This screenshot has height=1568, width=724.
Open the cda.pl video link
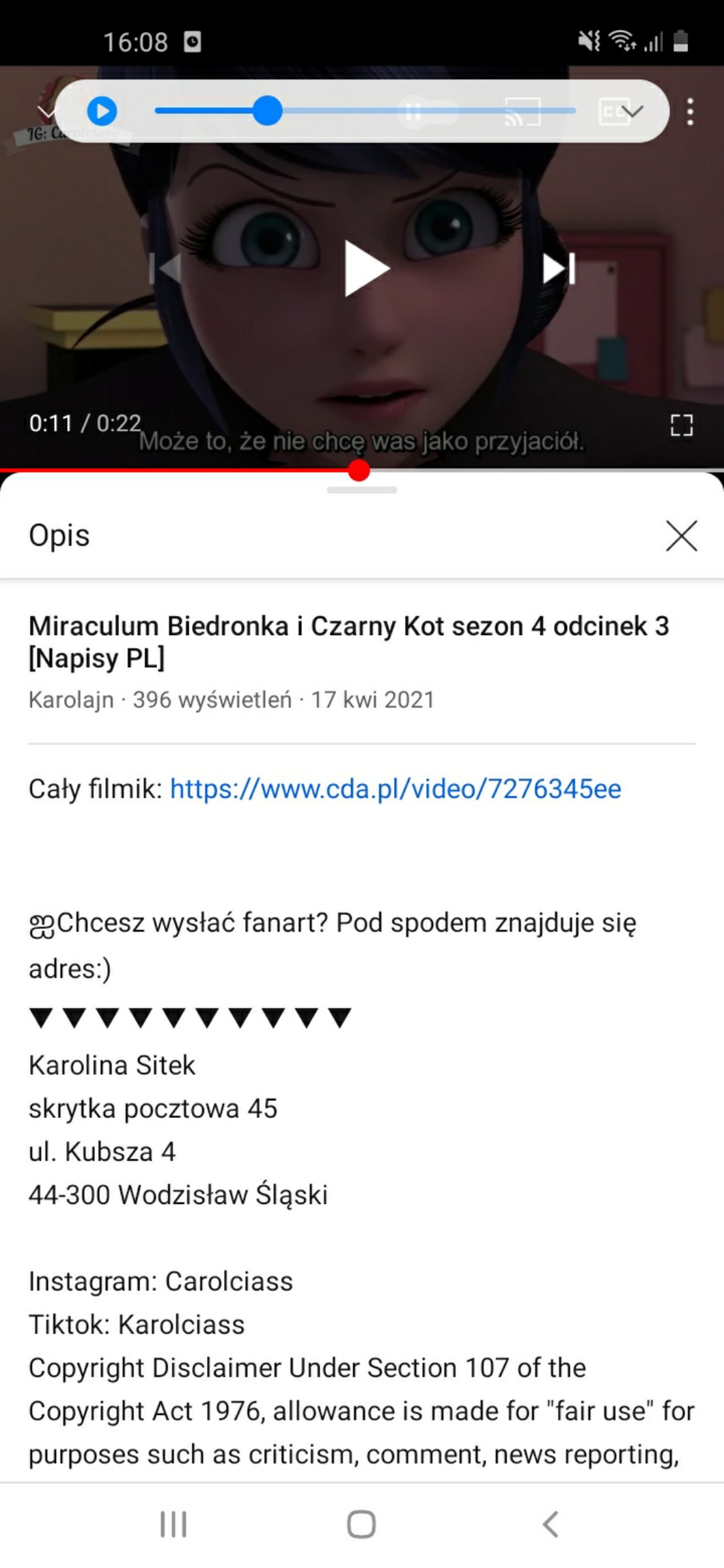pyautogui.click(x=395, y=789)
